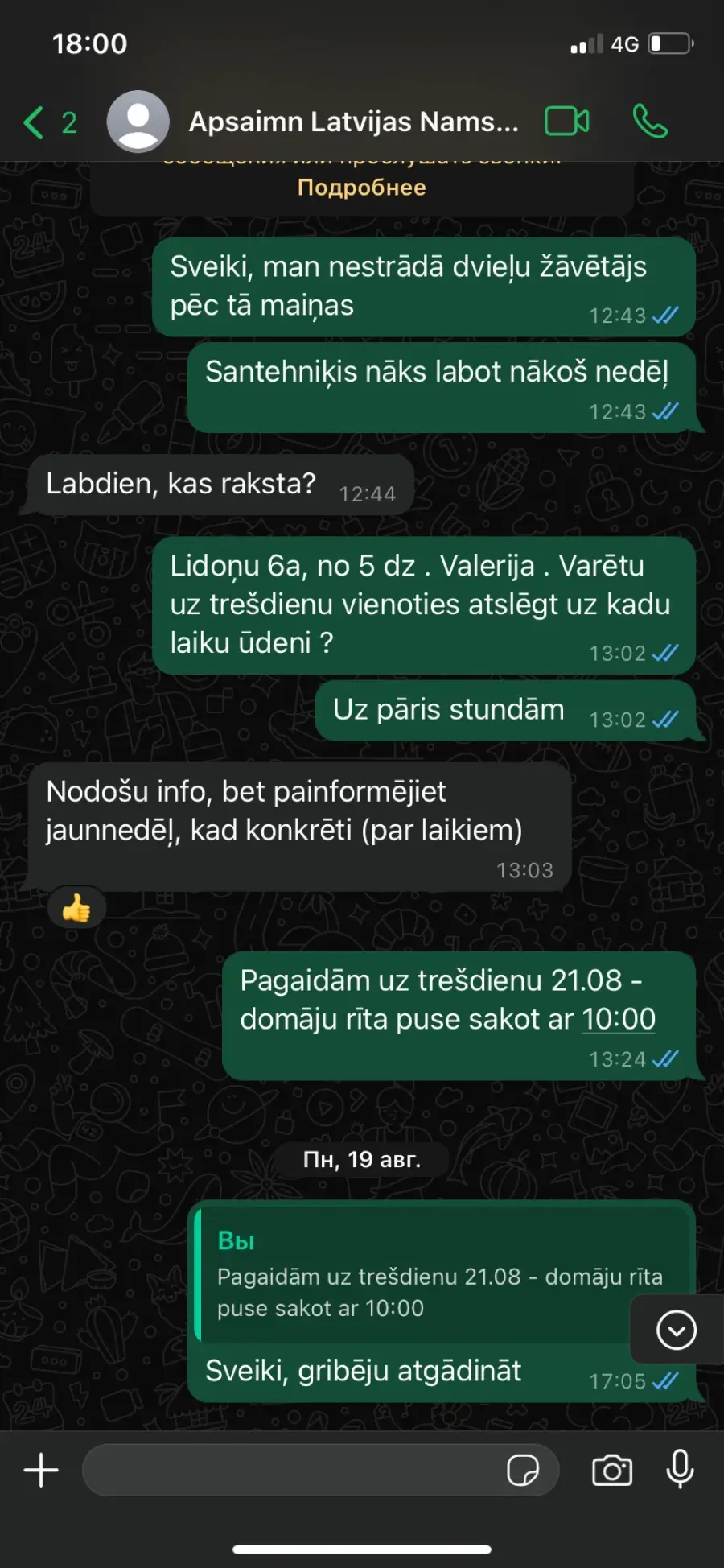724x1568 pixels.
Task: Start a video call
Action: 567,122
